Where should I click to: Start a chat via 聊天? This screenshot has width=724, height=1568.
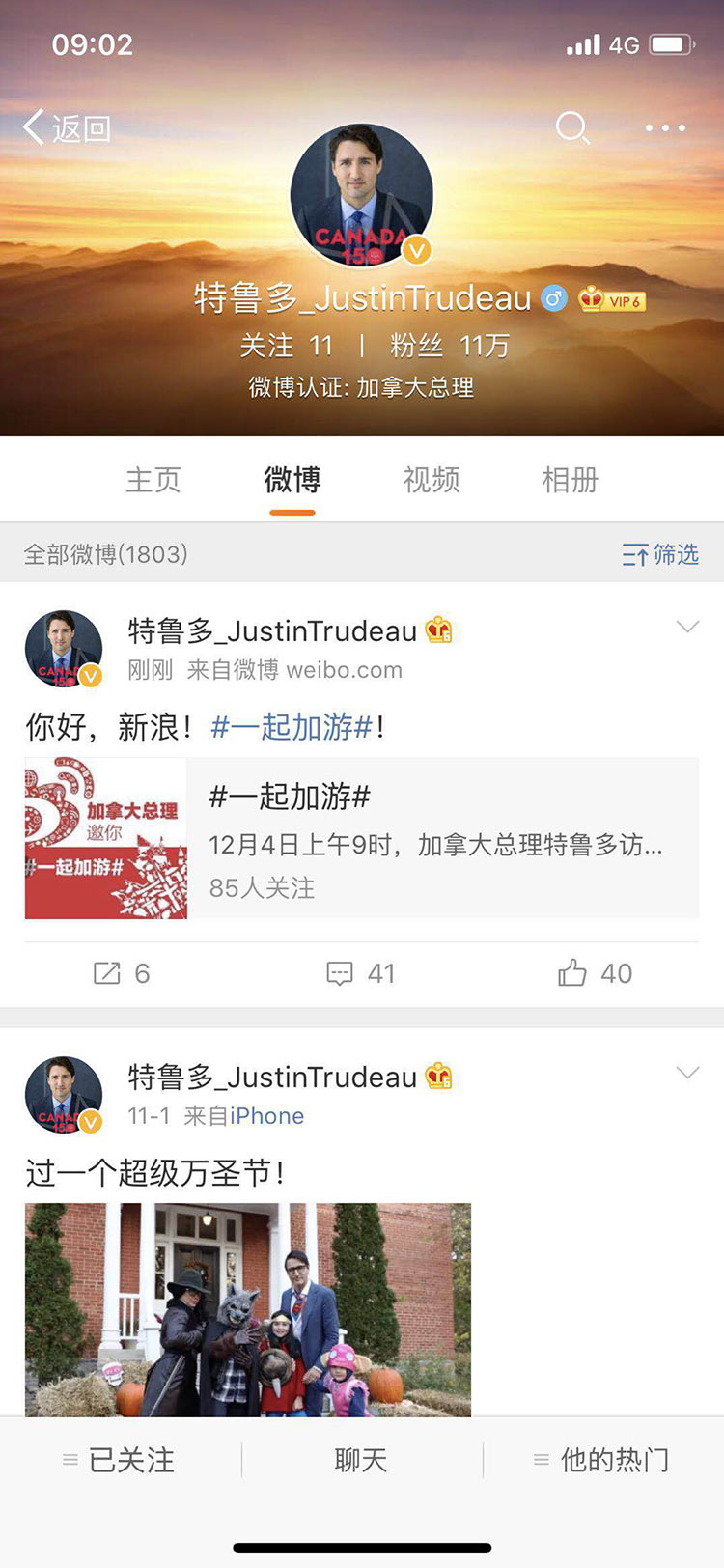[361, 1460]
